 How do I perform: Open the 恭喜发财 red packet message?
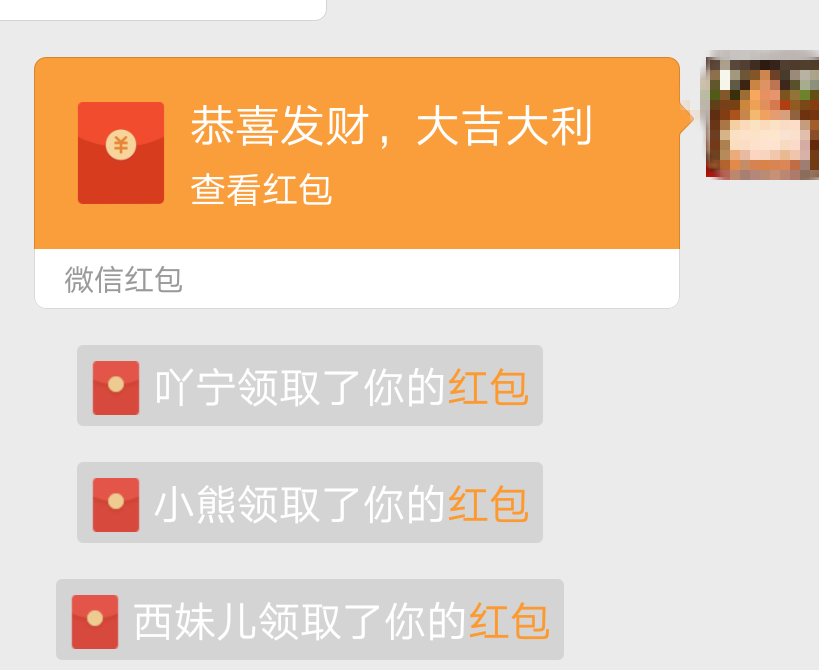[356, 155]
